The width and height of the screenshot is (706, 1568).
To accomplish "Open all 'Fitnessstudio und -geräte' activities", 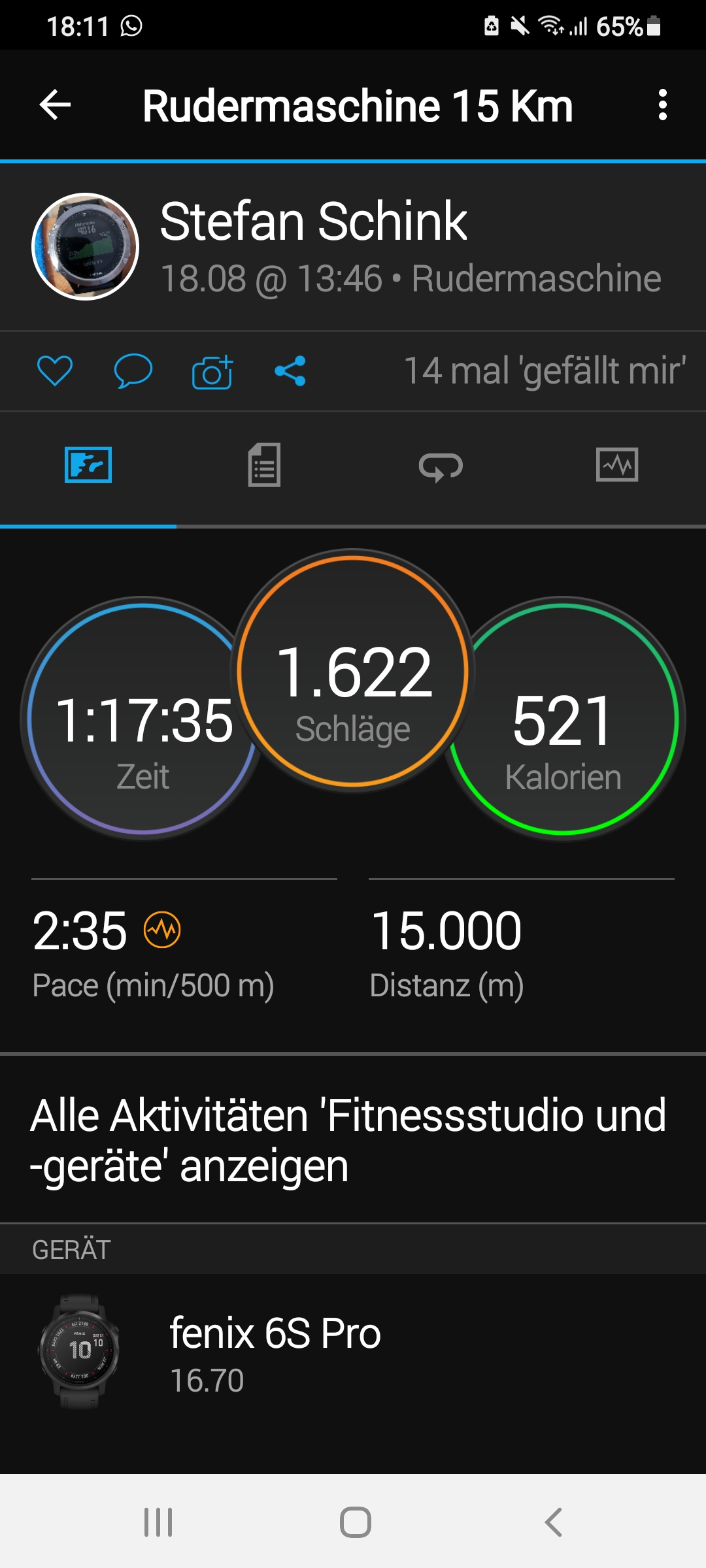I will [x=348, y=1140].
